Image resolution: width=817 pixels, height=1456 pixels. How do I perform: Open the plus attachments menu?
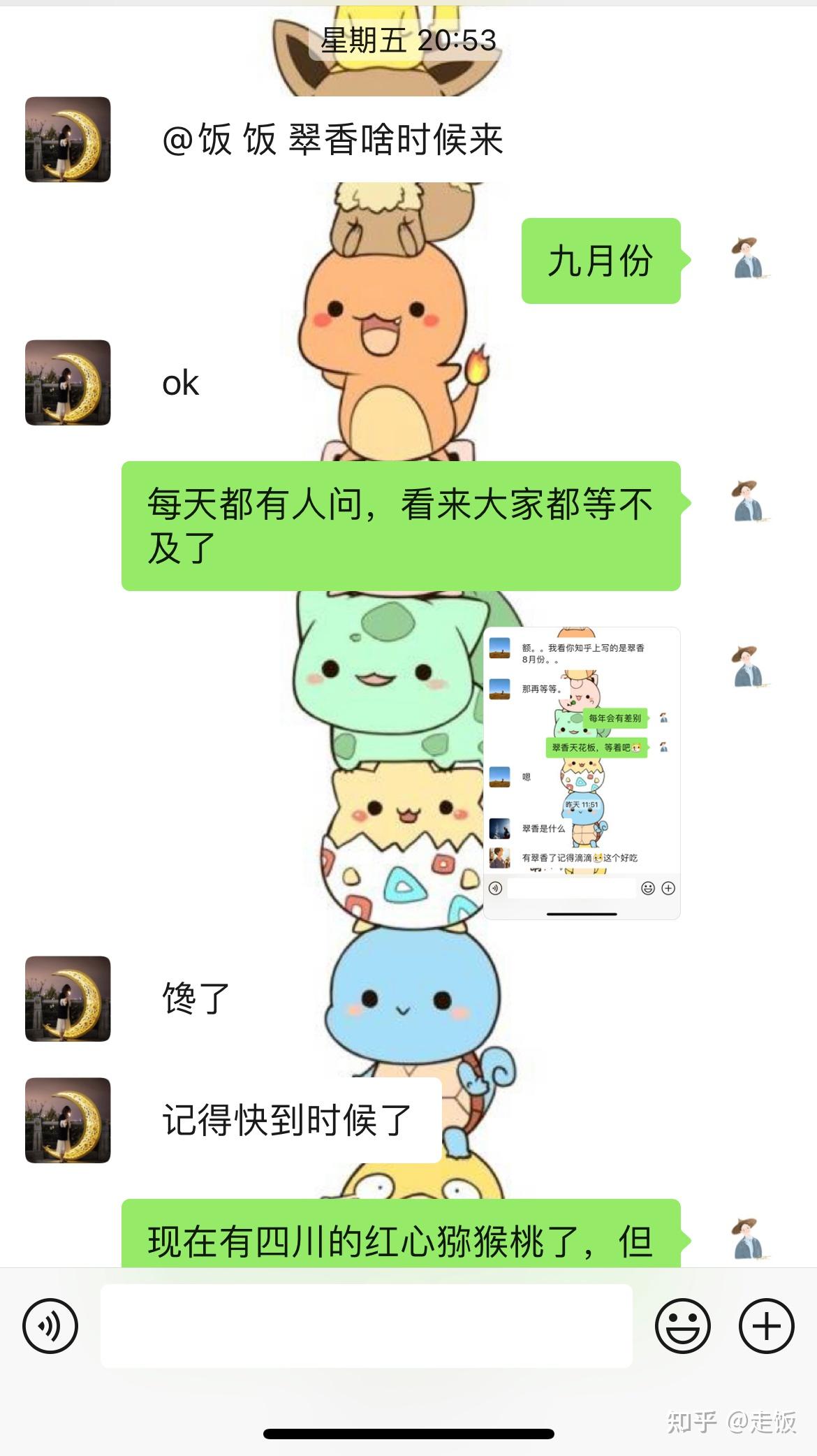tap(766, 1325)
